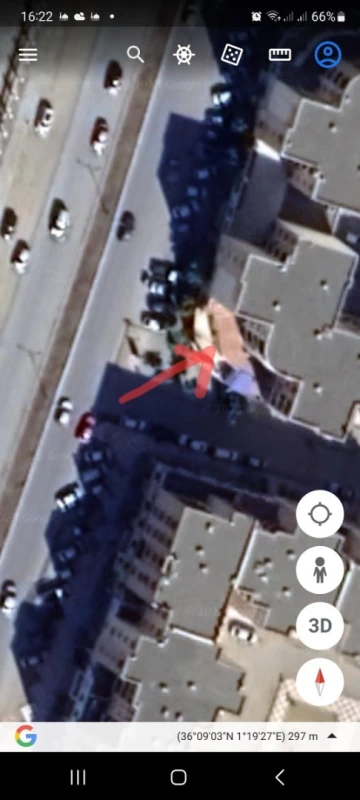Go back using system back button
The image size is (360, 800).
click(x=279, y=777)
